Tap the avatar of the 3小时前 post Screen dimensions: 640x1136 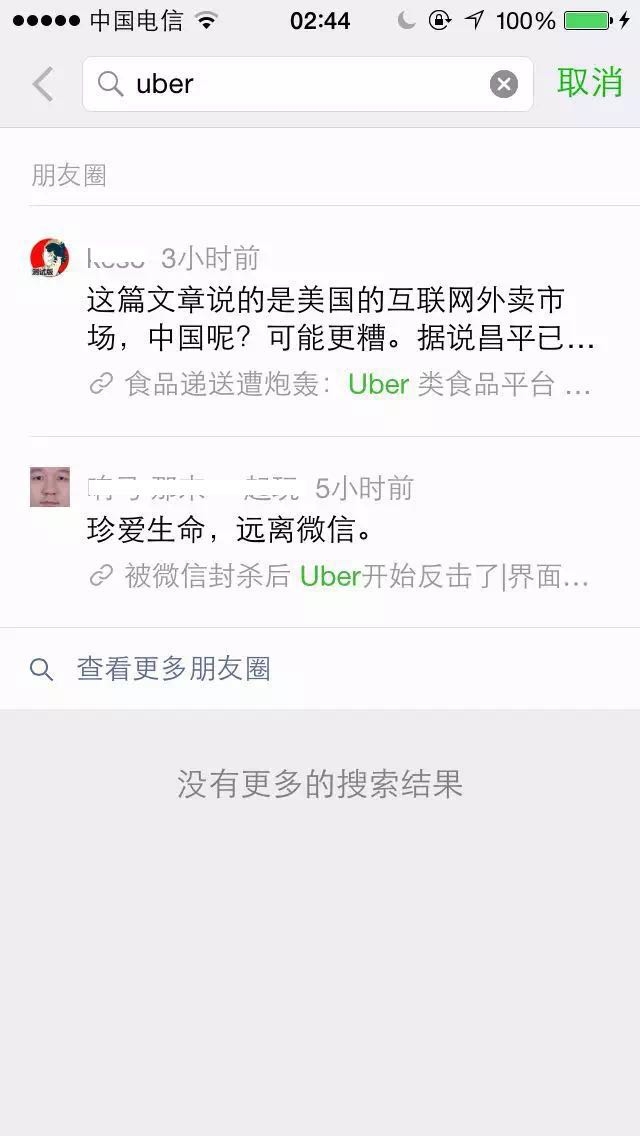point(50,258)
